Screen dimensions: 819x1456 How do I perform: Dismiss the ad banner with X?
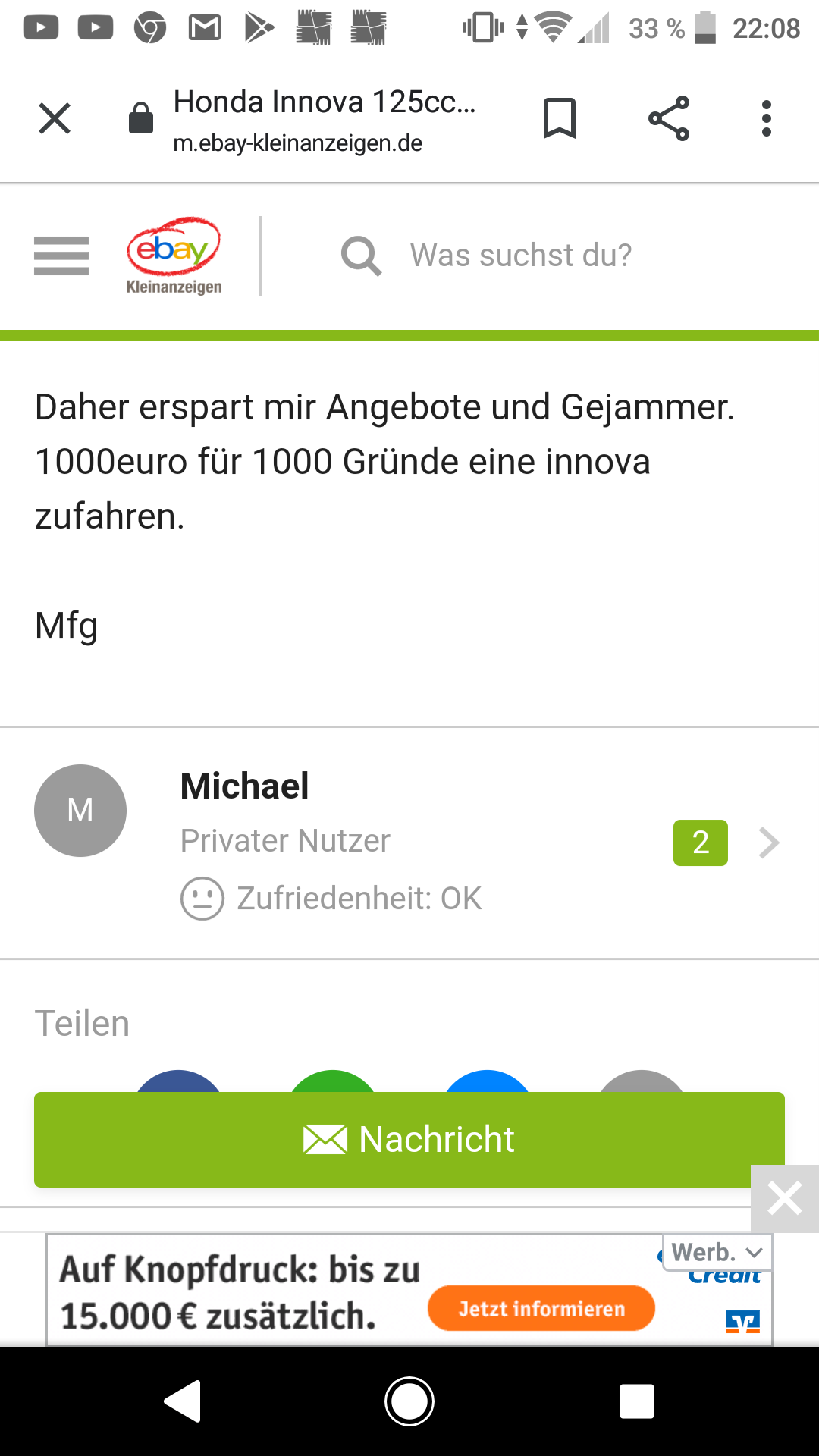point(785,1199)
